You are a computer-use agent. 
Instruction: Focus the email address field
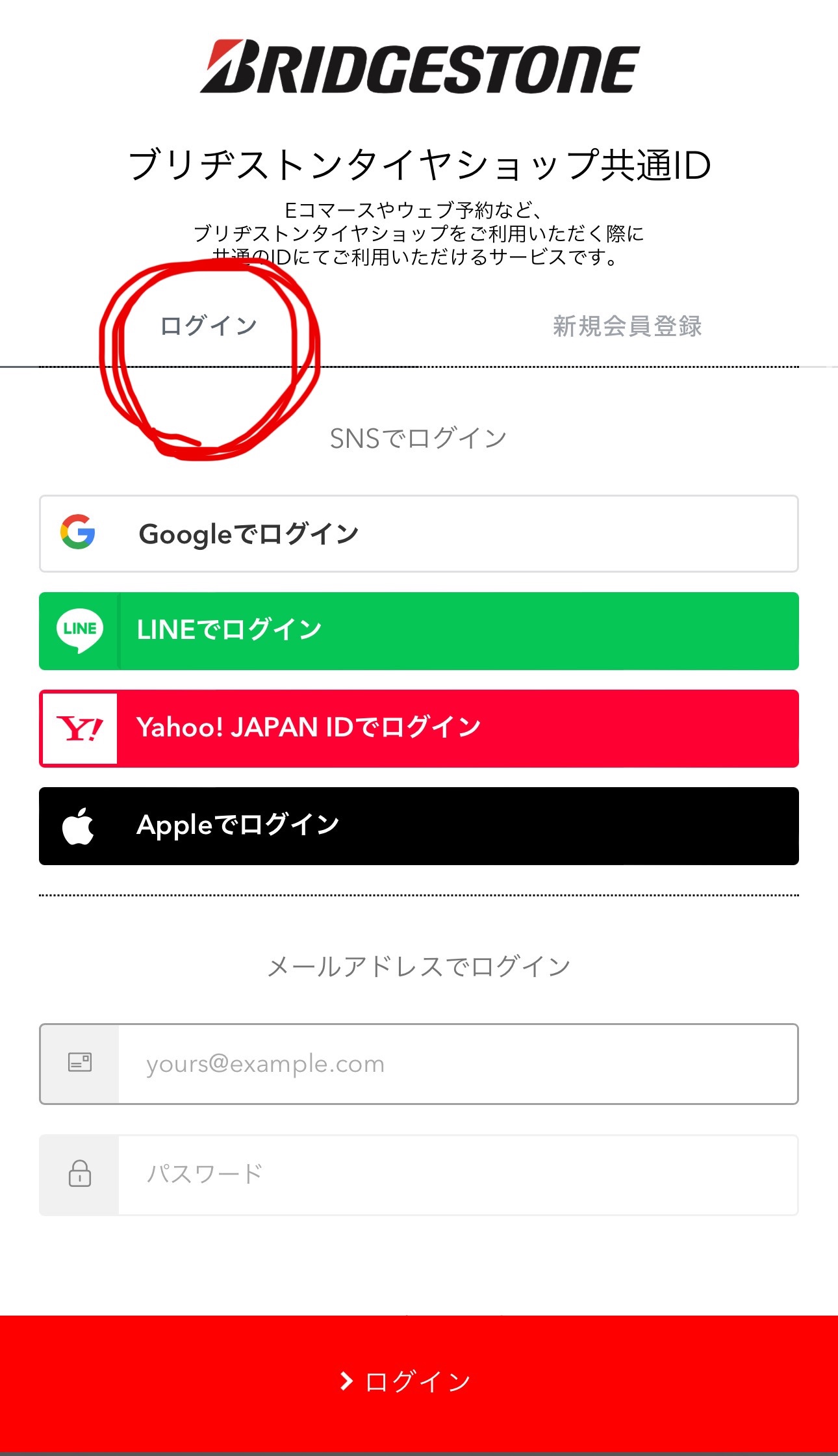419,1064
